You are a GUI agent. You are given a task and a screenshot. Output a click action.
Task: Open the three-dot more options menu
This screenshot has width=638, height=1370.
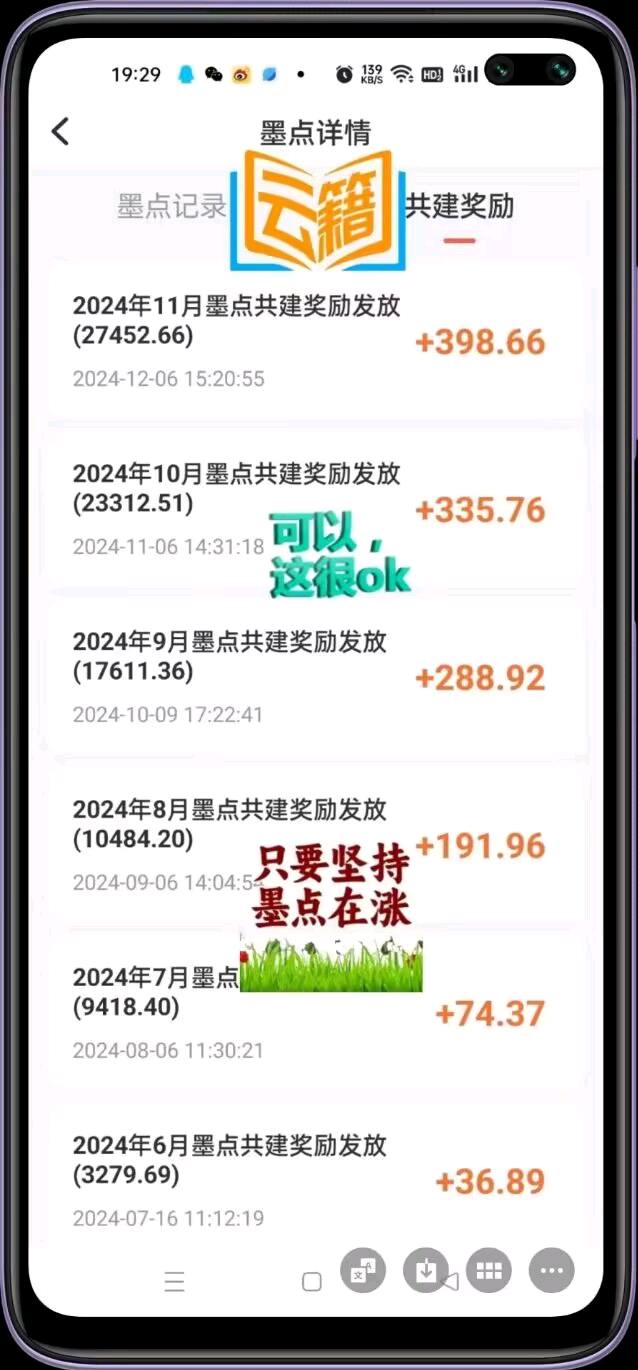coord(551,1271)
